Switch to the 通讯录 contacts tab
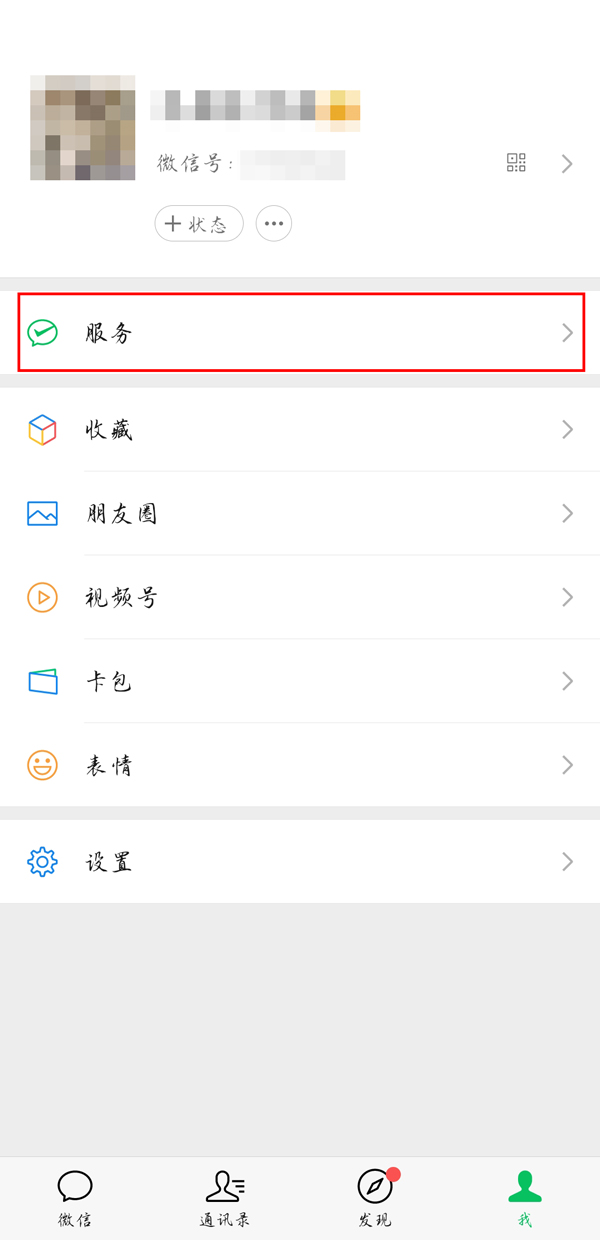Screen dimensions: 600x1240 [225, 1198]
